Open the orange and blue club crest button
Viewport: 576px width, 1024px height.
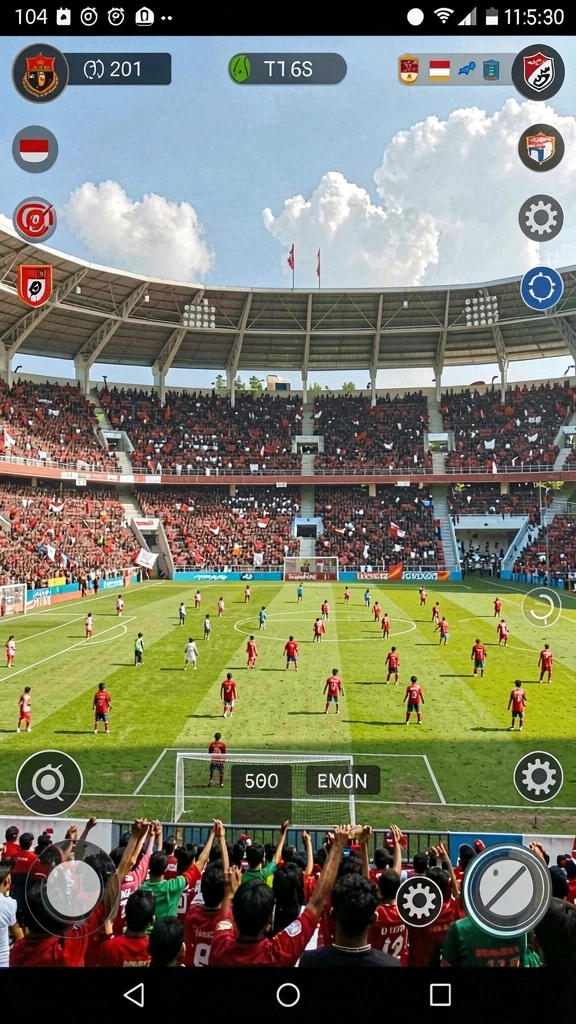click(x=541, y=148)
